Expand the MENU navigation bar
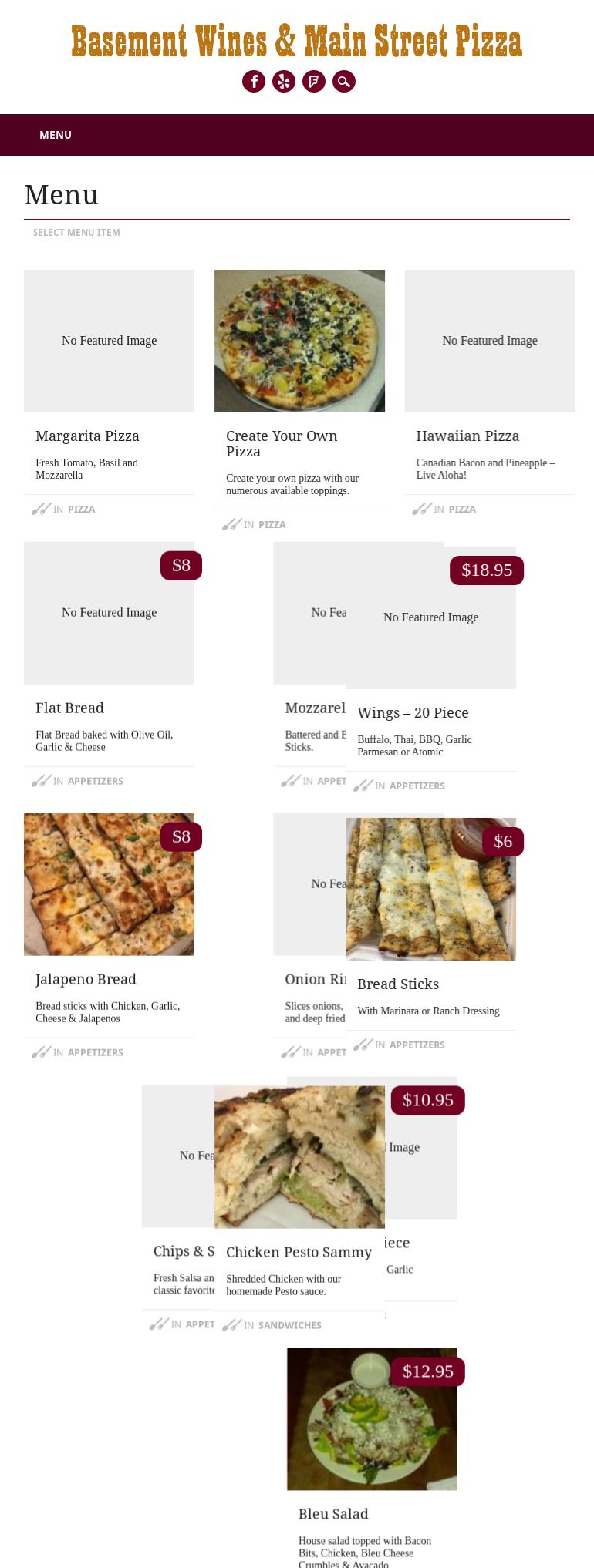 (x=56, y=135)
